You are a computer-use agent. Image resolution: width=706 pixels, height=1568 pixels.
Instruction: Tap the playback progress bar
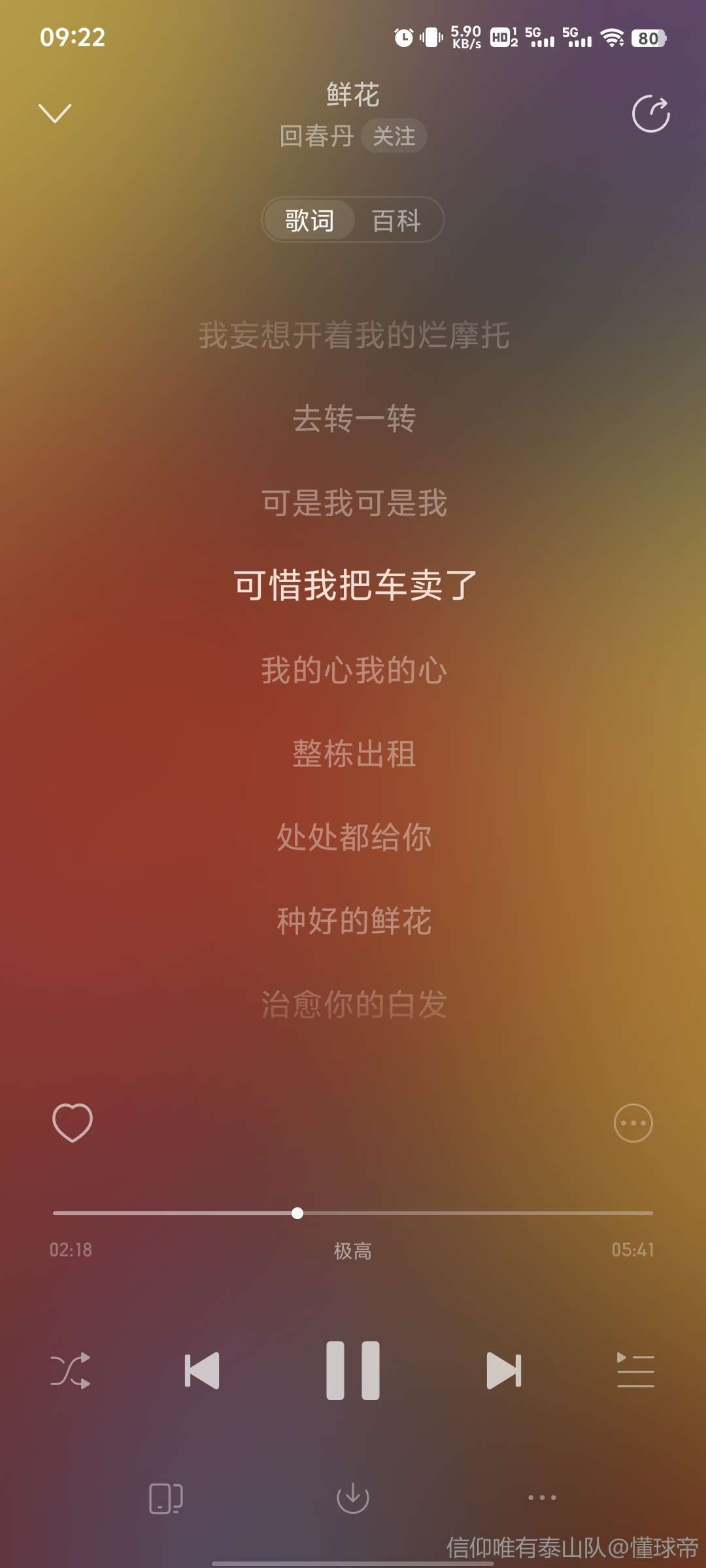pyautogui.click(x=353, y=1213)
